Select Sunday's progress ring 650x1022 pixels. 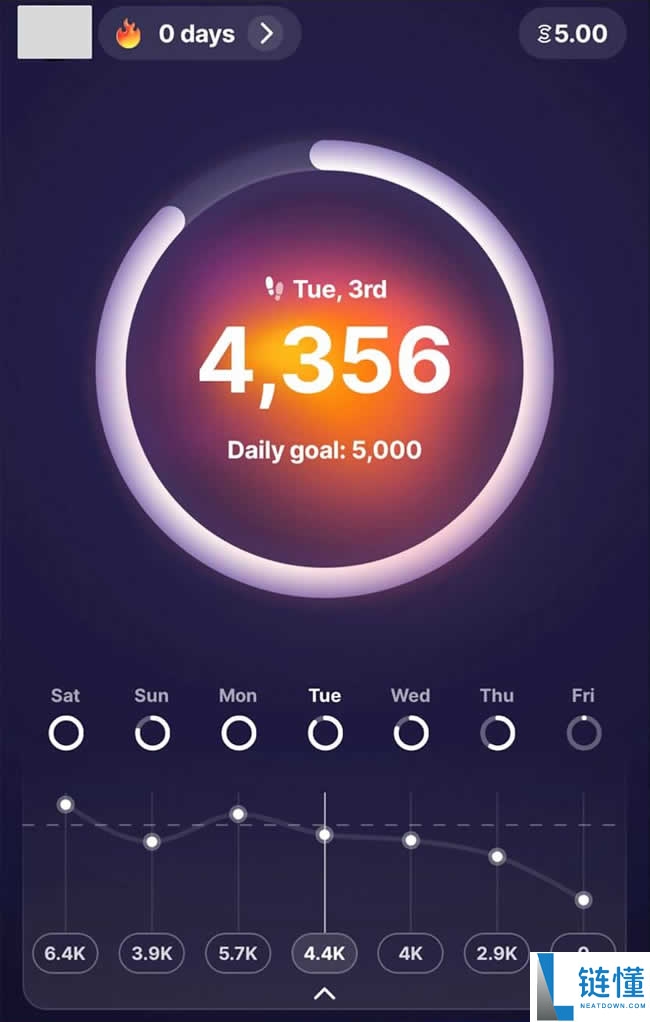point(152,733)
